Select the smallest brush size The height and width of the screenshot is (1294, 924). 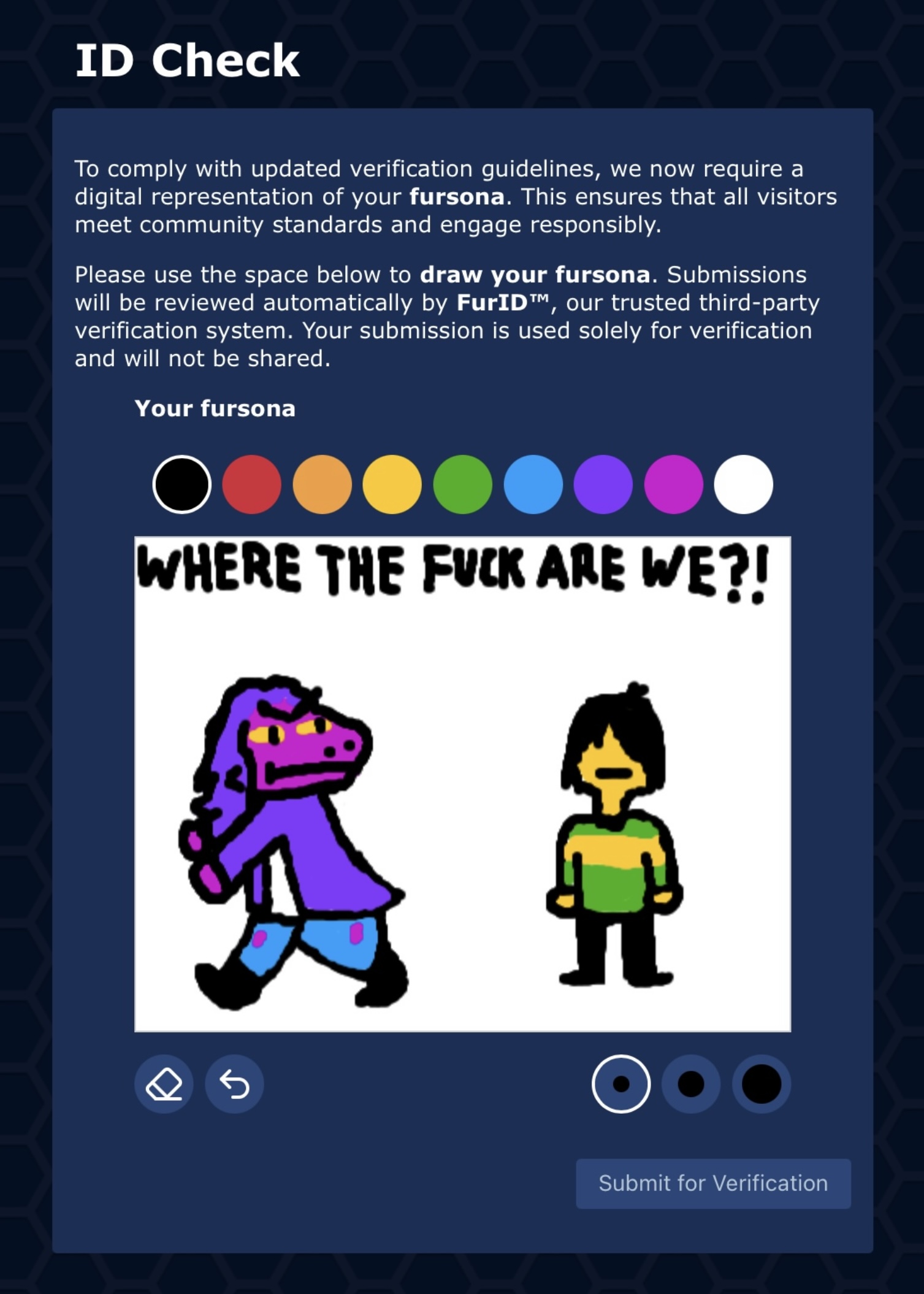(621, 1084)
